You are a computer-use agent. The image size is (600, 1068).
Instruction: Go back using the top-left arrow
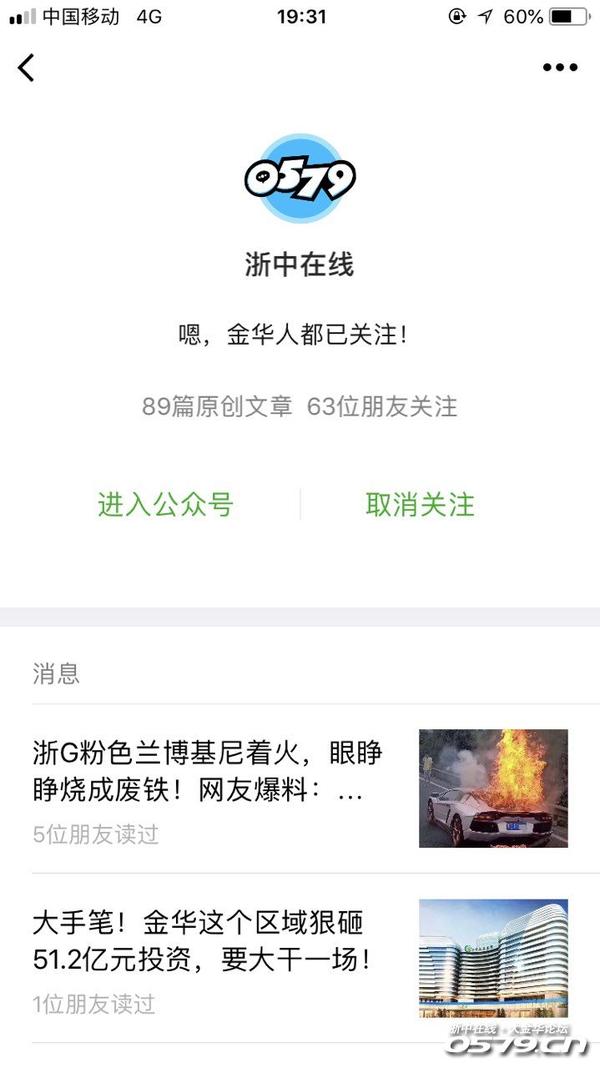point(26,68)
